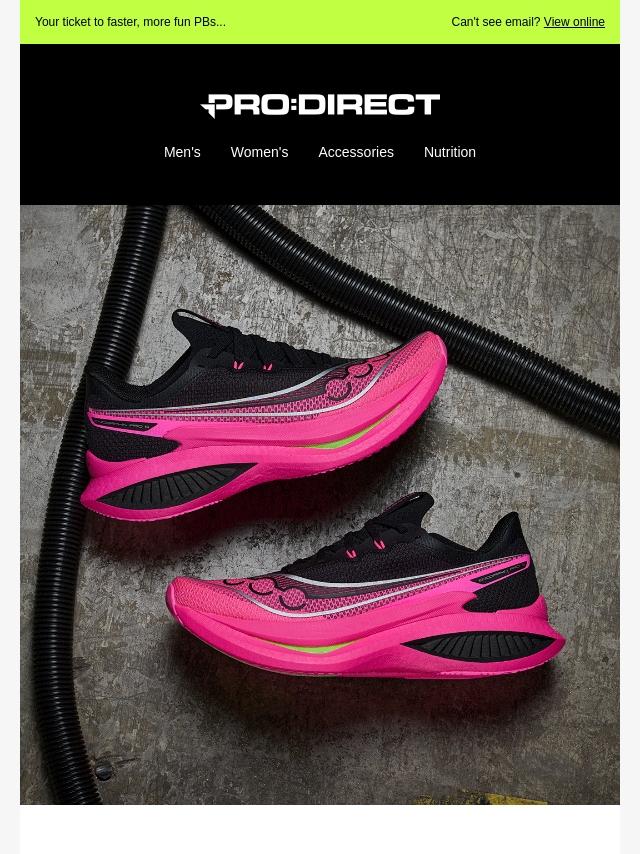Screen dimensions: 640x854
Task: Open the Nutrition section
Action: [449, 152]
